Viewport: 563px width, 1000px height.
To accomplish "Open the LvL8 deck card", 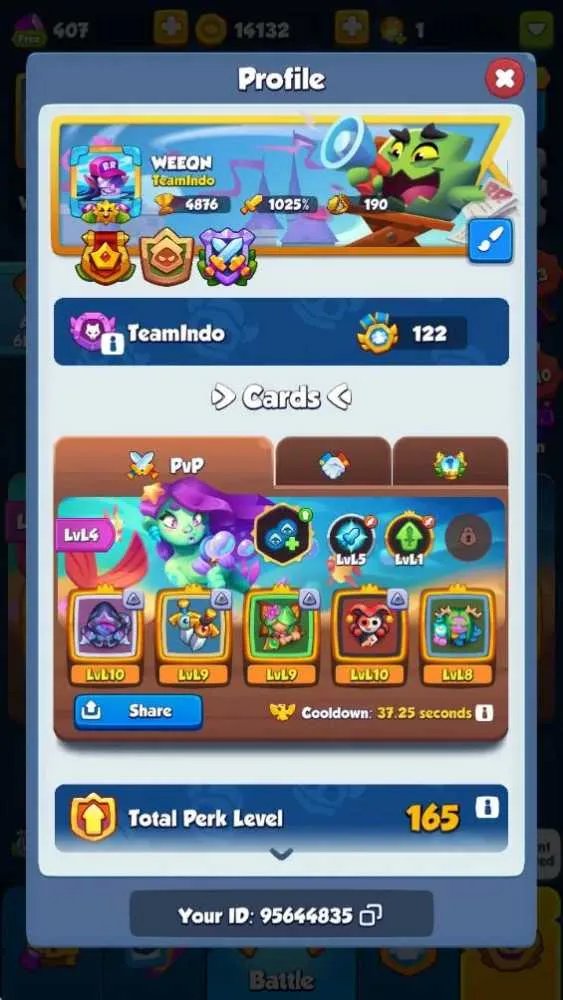I will (458, 636).
